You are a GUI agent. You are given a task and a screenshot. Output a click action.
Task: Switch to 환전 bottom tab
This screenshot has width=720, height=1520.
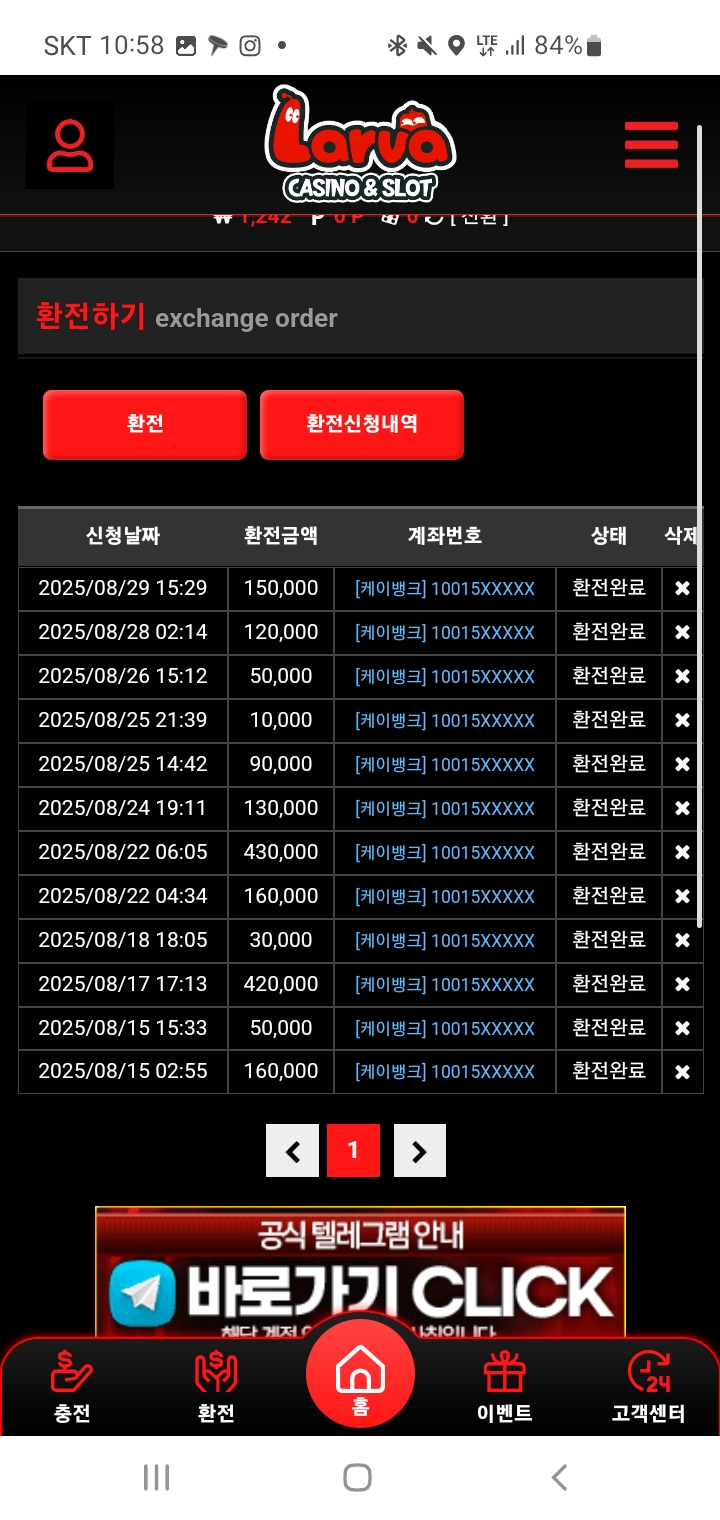pos(216,1386)
